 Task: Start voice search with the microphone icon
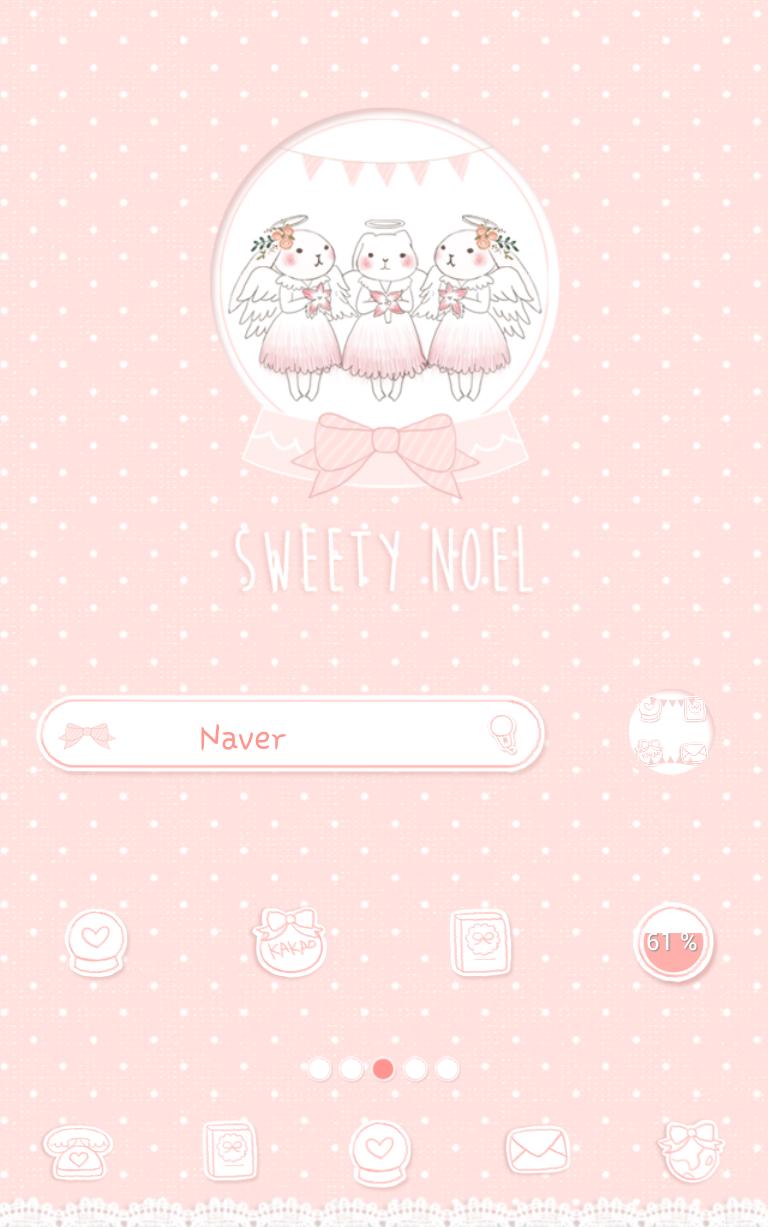pos(503,735)
